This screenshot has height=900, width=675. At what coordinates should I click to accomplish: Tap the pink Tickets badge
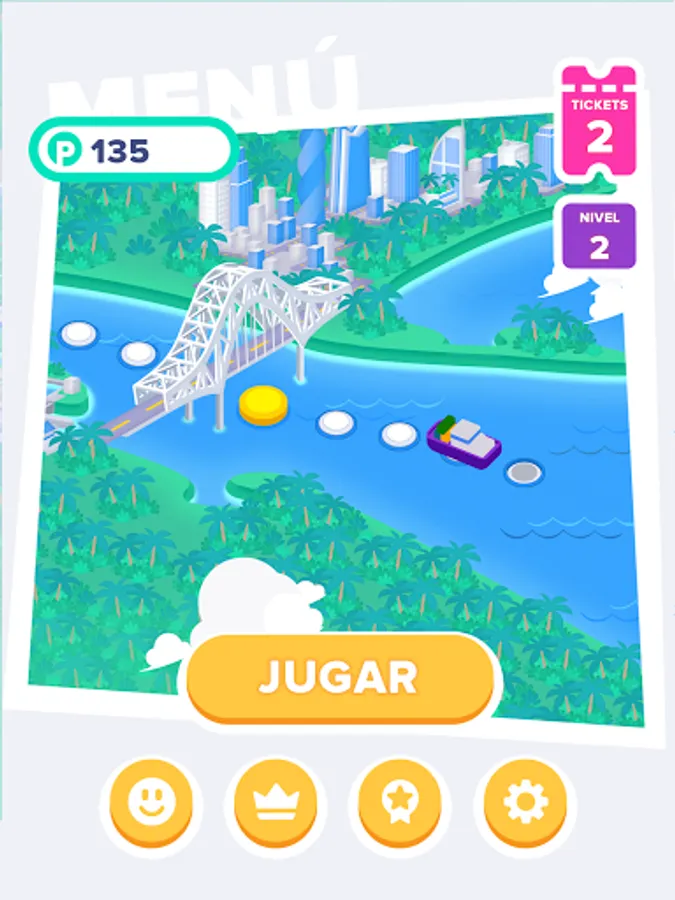[599, 124]
